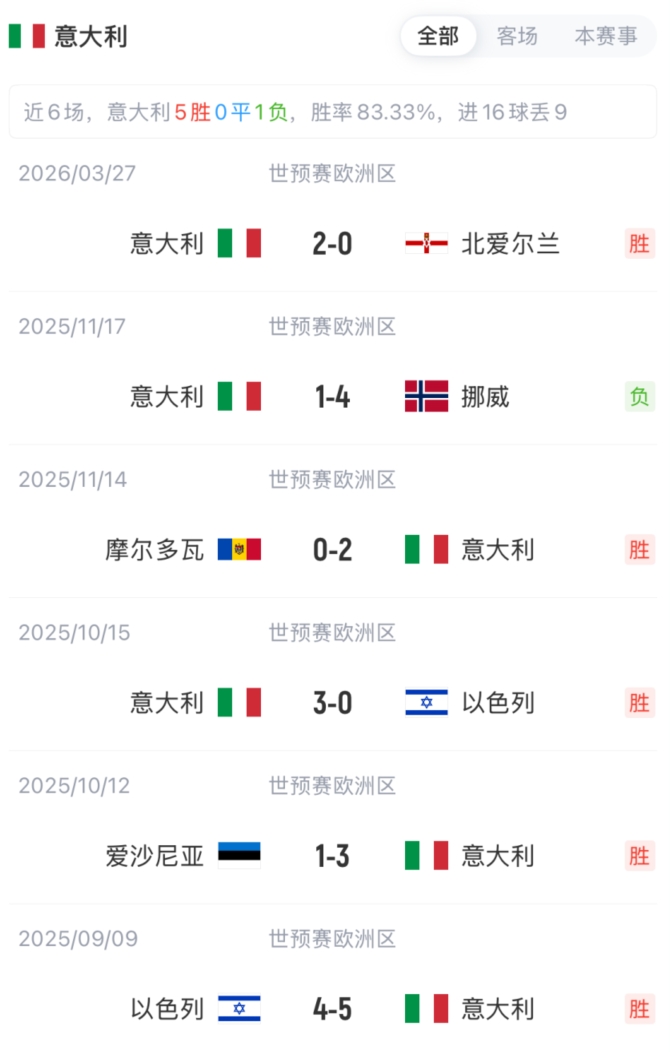View the 摩尔多瓦 vs 意大利 0-2 match
Viewport: 670px width, 1052px height.
pyautogui.click(x=333, y=549)
